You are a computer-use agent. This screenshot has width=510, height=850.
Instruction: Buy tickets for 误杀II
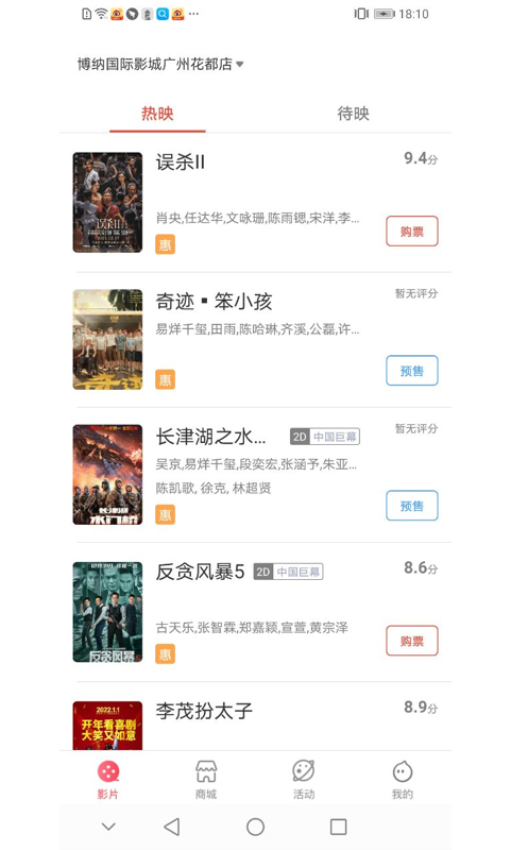coord(412,231)
